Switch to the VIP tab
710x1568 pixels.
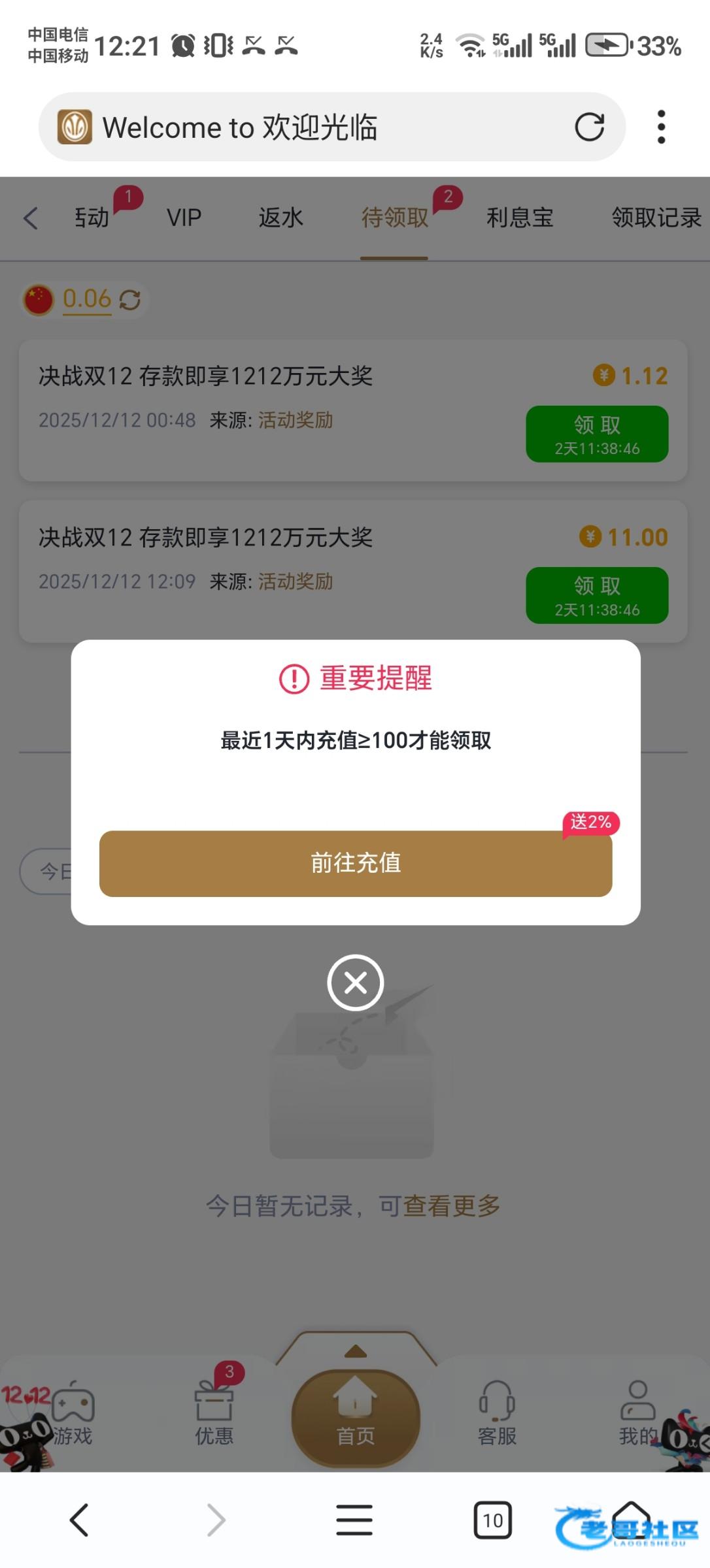pos(184,218)
